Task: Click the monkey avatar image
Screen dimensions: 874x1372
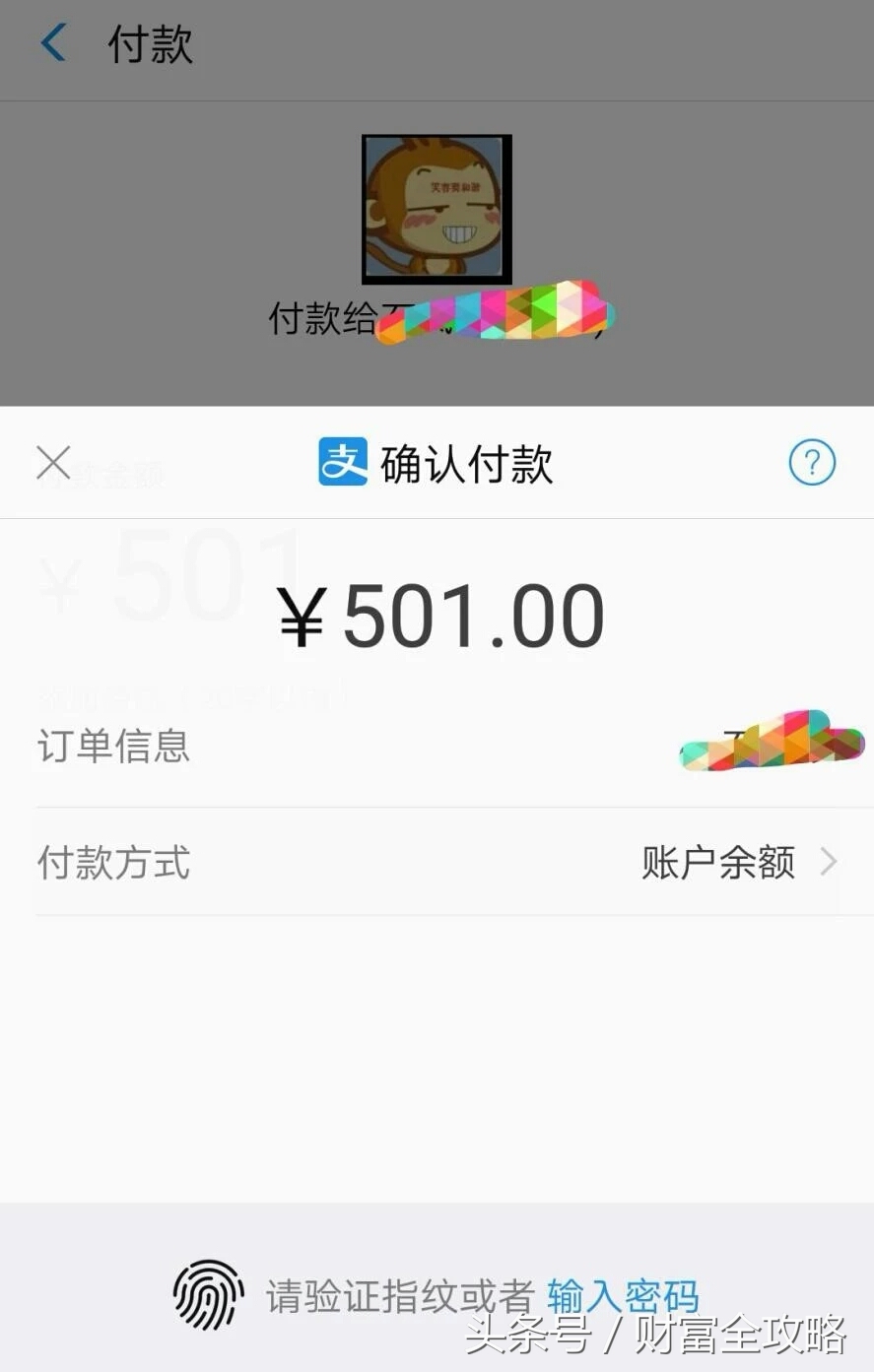Action: click(x=437, y=208)
